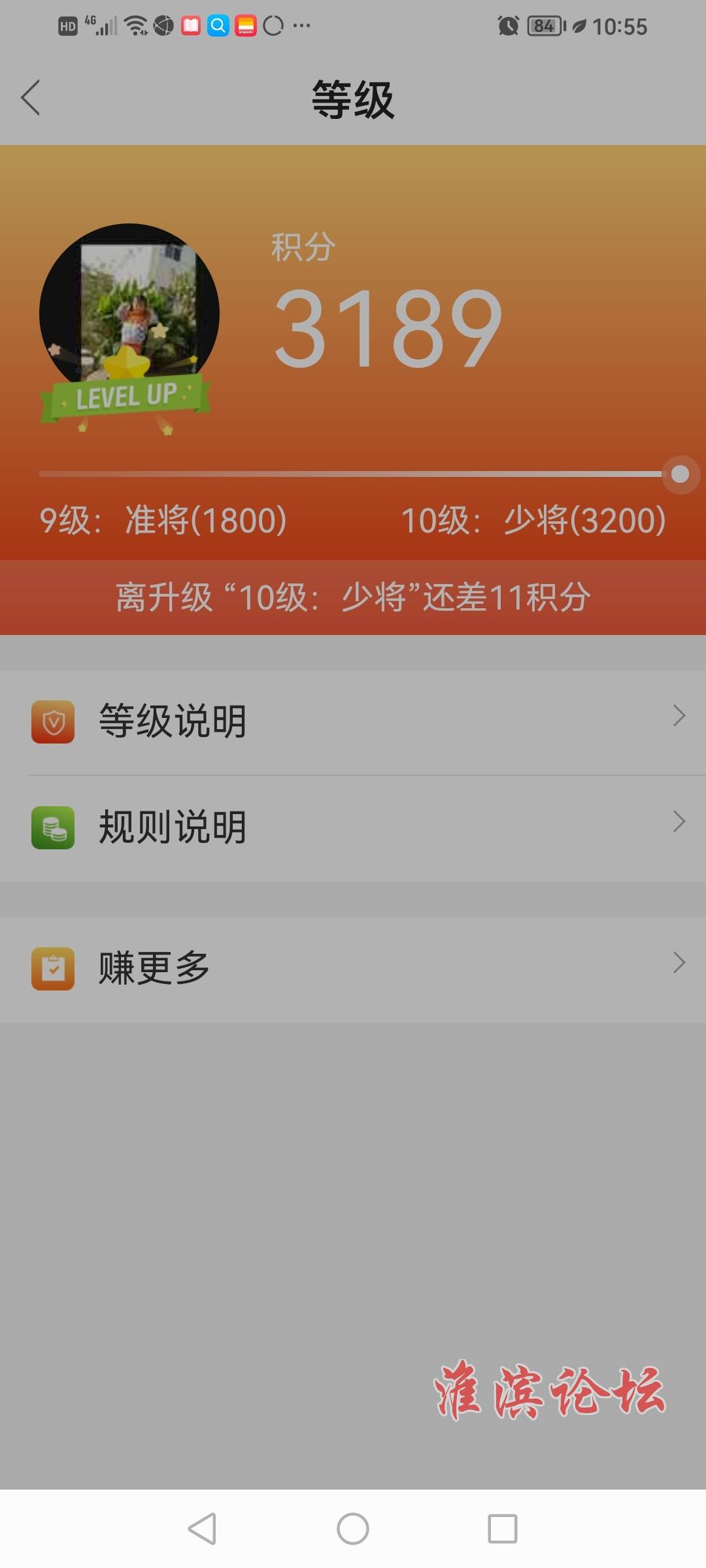Open 等级说明 level description
The width and height of the screenshot is (706, 1568).
pos(353,722)
